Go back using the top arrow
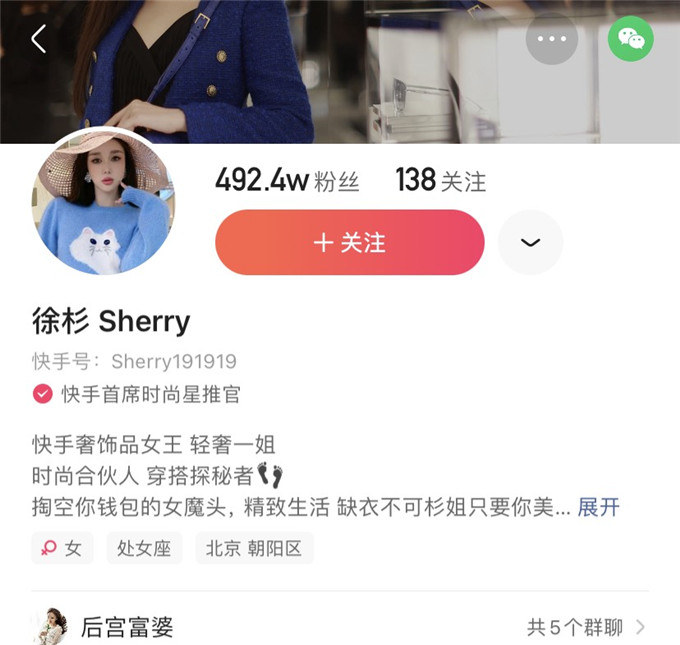Screen dimensions: 680x645 click(39, 39)
